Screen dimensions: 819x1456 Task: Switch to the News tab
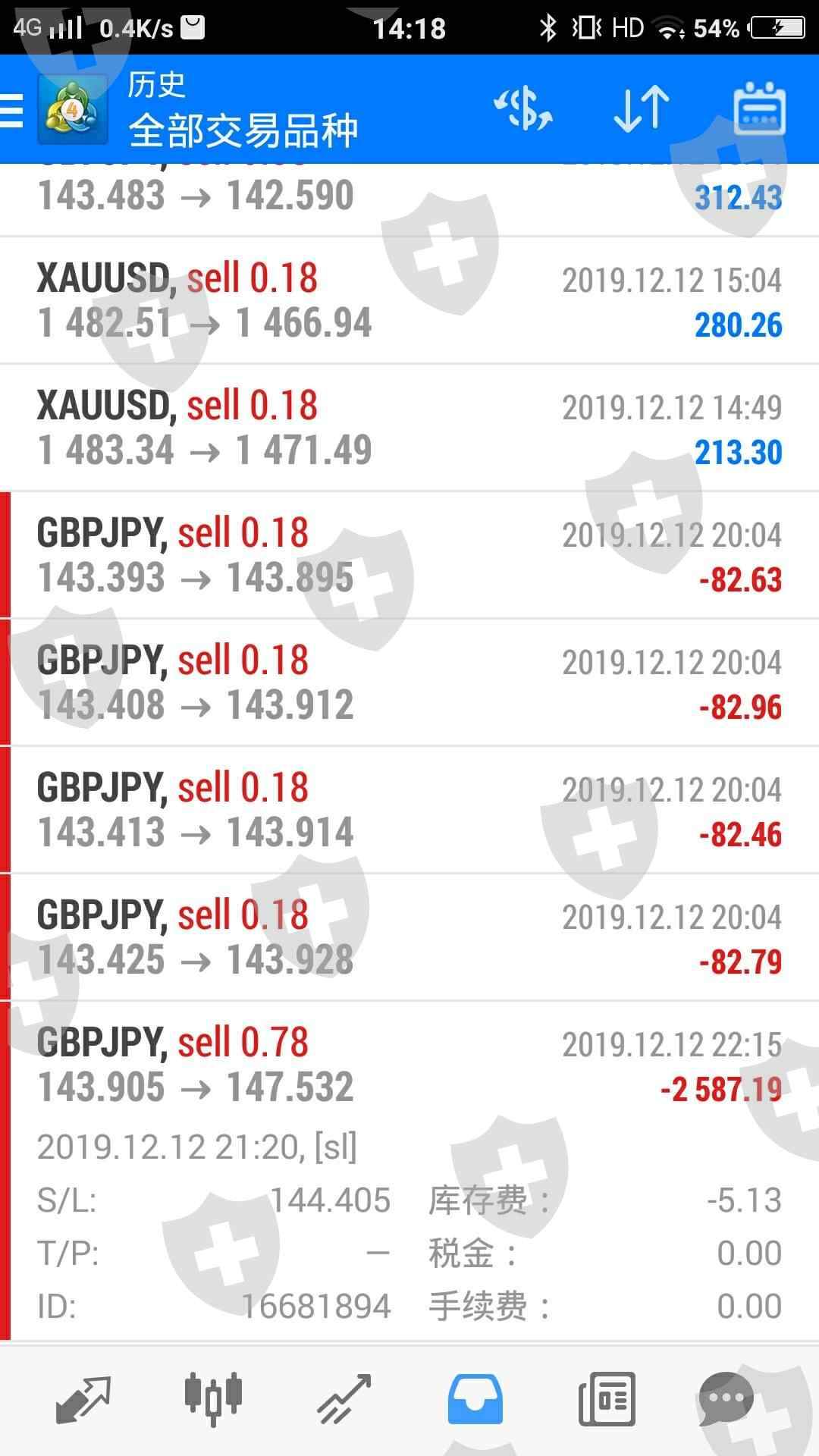tap(606, 1399)
